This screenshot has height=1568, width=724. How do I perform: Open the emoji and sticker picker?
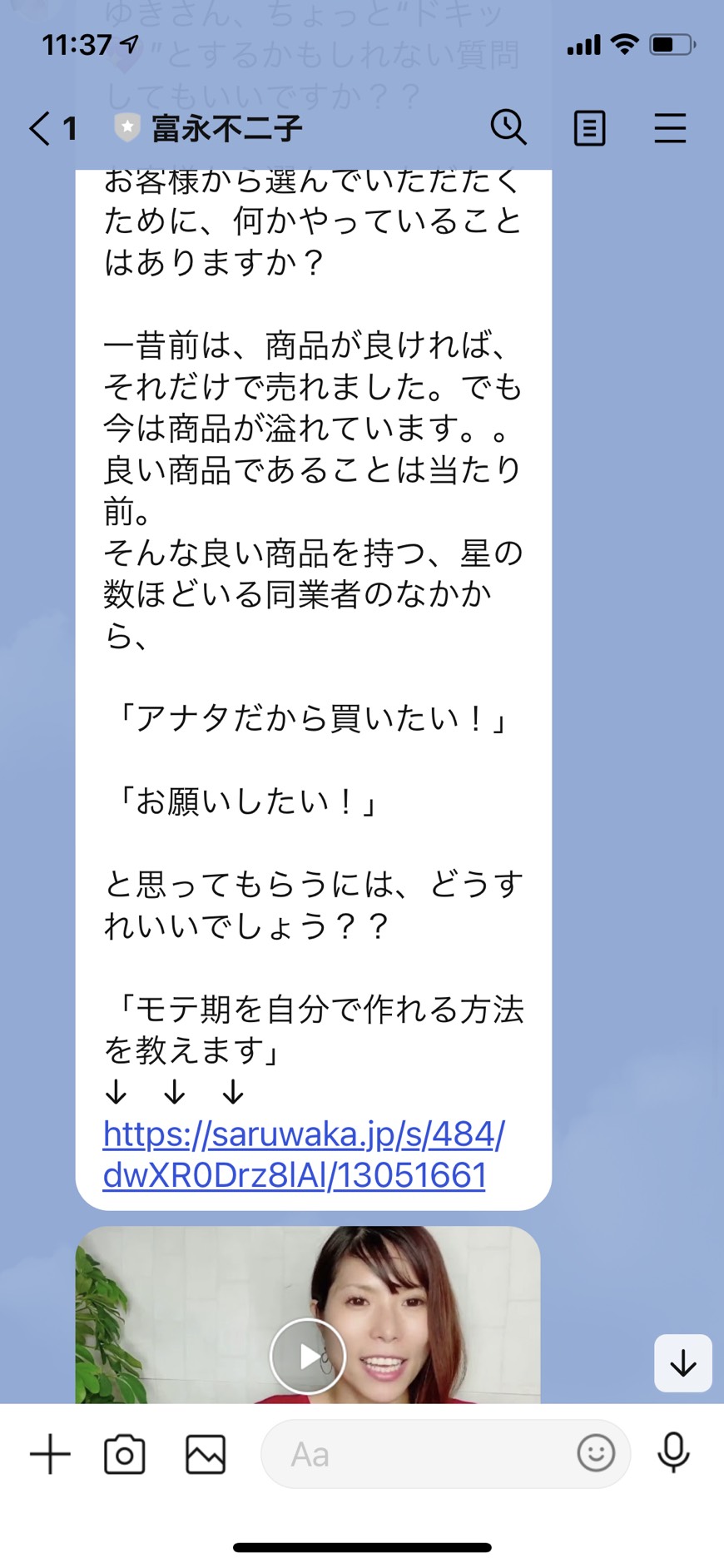coord(596,1454)
